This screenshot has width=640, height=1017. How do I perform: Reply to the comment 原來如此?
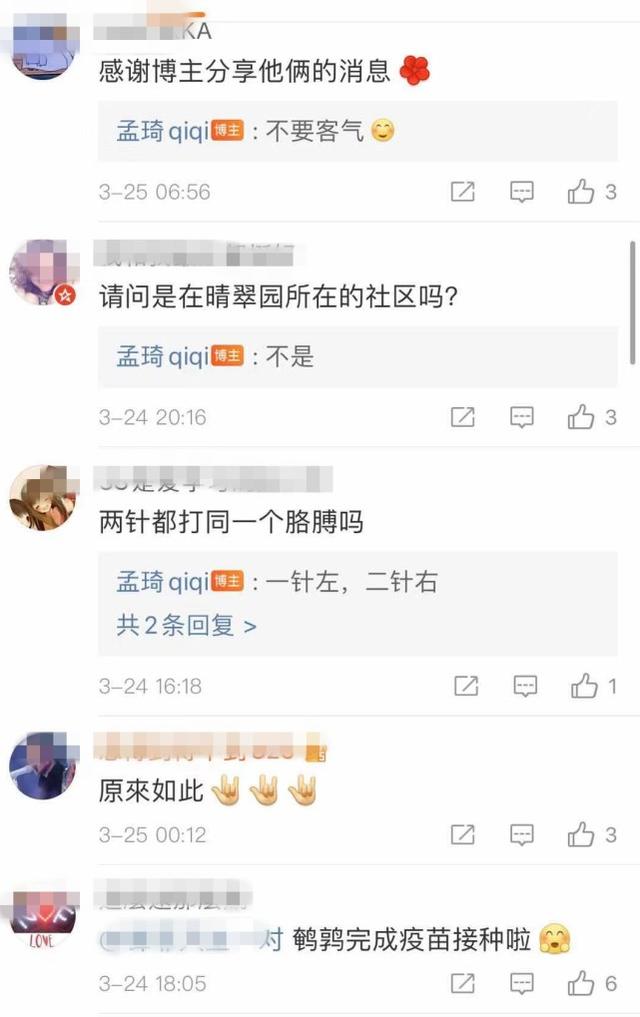pos(522,834)
